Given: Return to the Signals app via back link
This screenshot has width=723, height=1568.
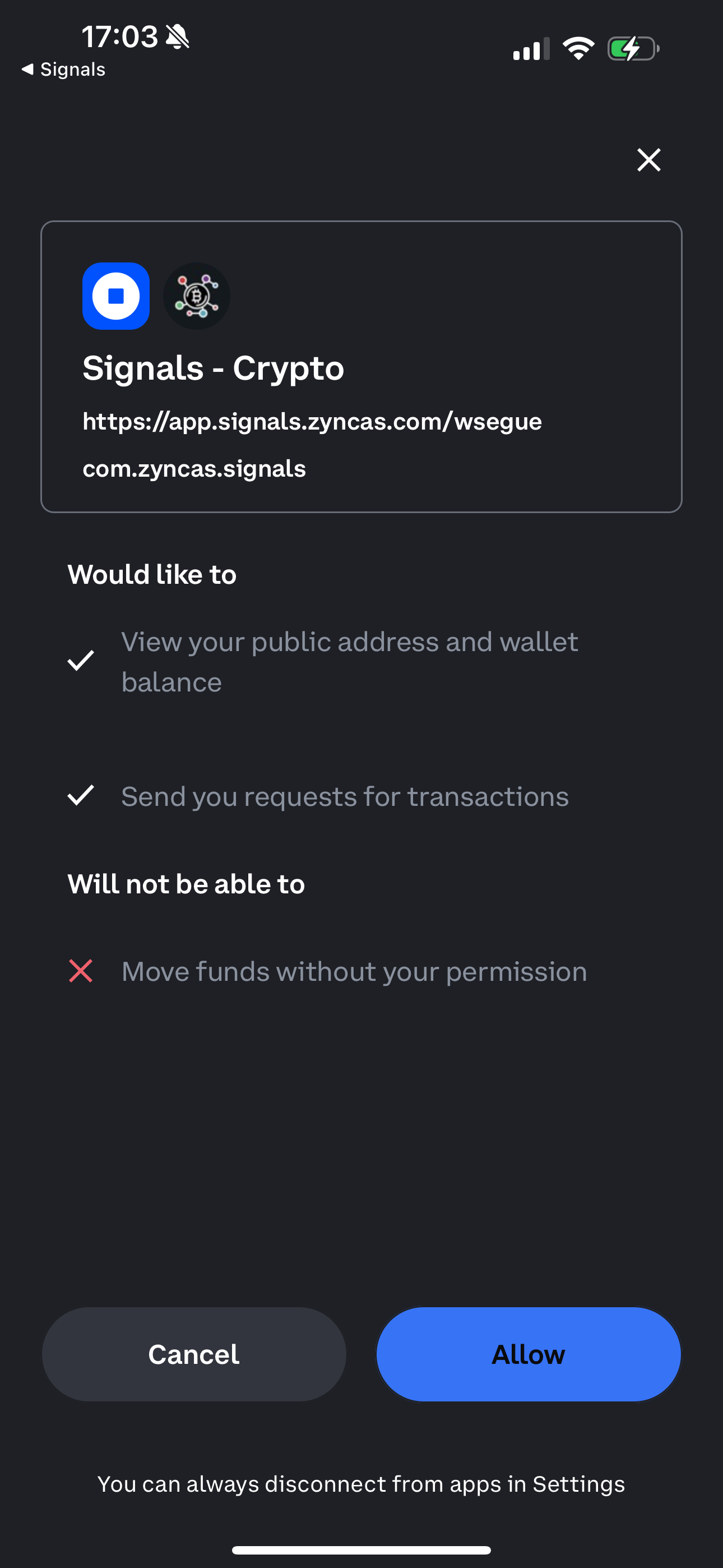Looking at the screenshot, I should (63, 70).
